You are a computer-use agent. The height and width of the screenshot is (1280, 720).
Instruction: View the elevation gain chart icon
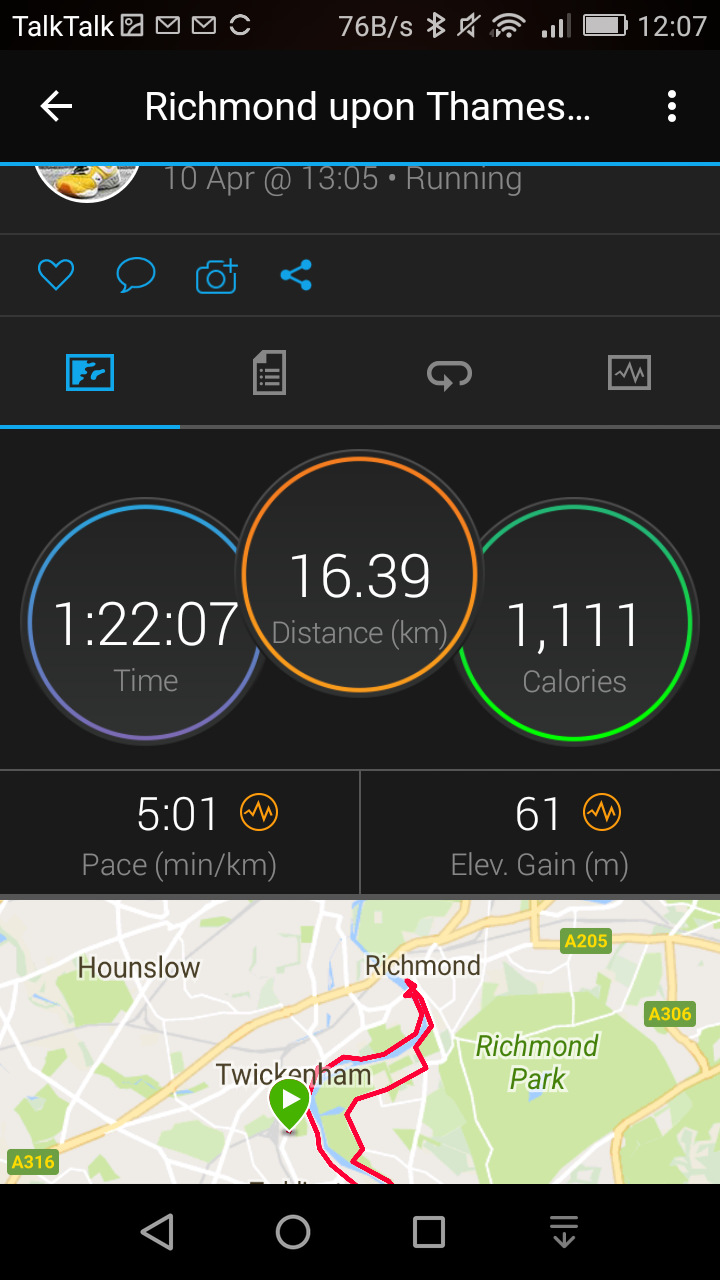[602, 813]
